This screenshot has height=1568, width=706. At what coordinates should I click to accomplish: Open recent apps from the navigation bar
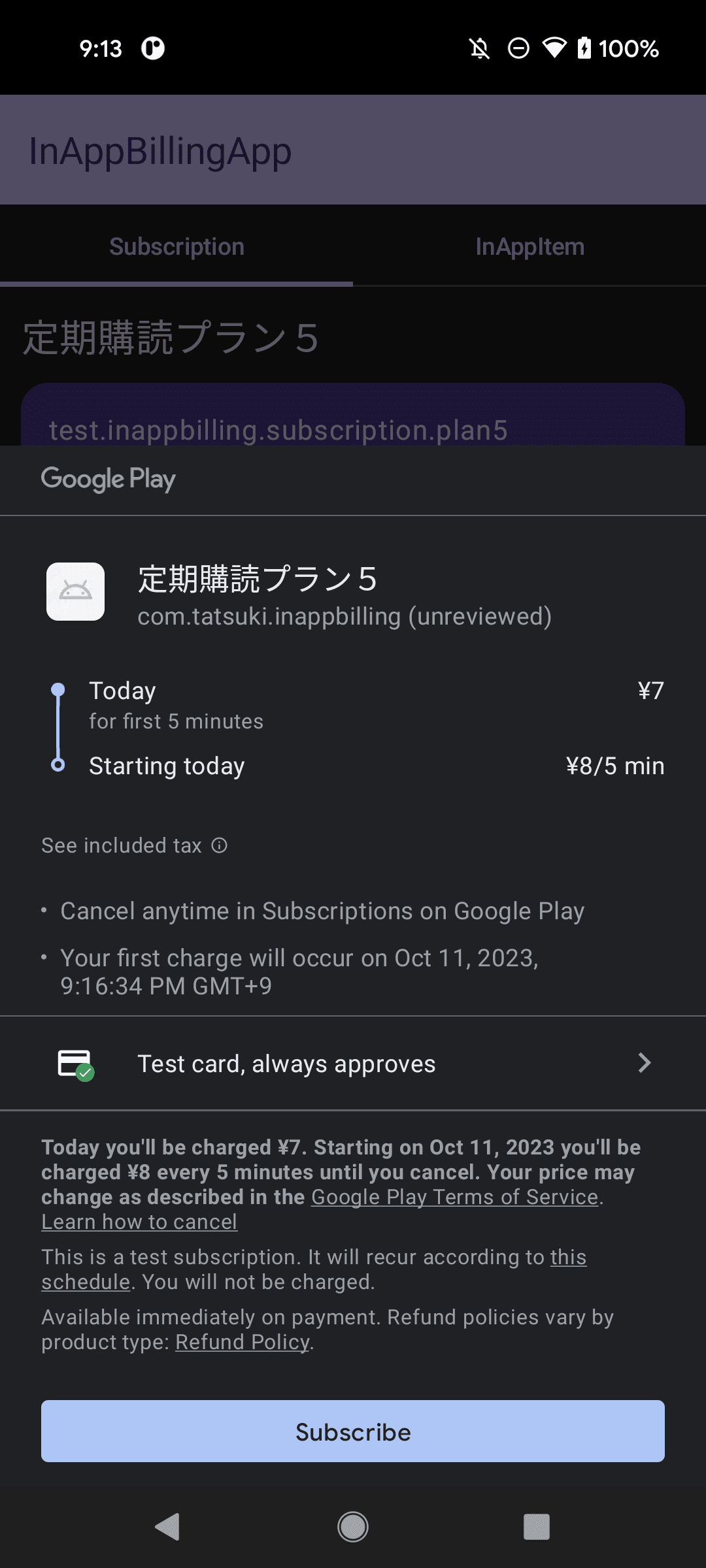pyautogui.click(x=537, y=1527)
